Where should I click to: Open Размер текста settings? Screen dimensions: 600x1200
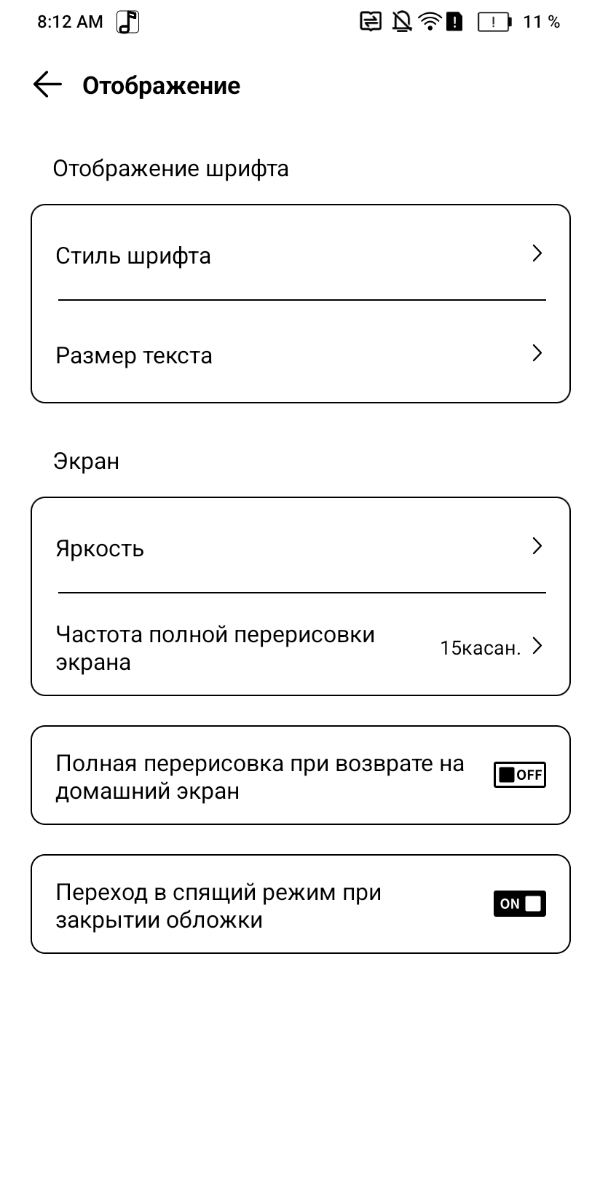coord(300,354)
